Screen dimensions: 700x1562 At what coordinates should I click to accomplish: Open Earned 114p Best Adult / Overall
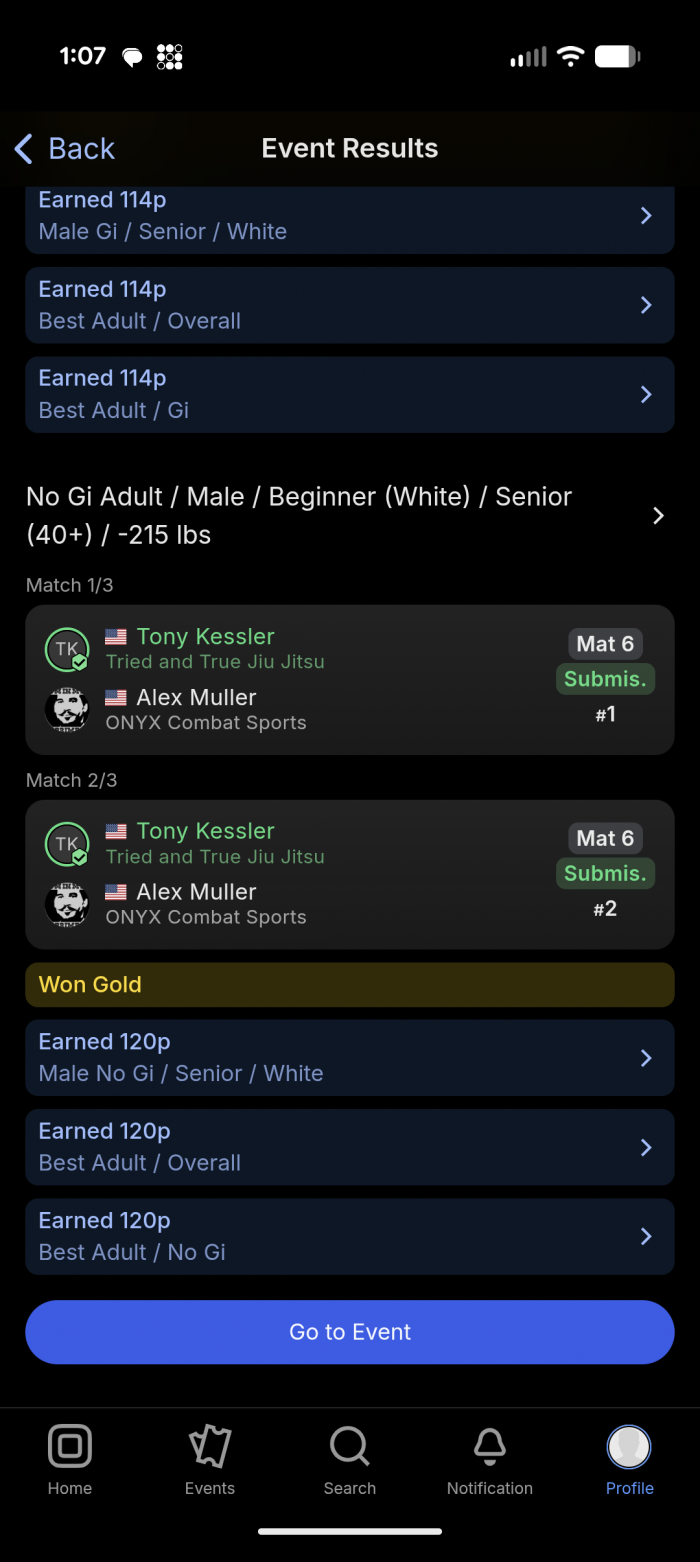click(349, 305)
